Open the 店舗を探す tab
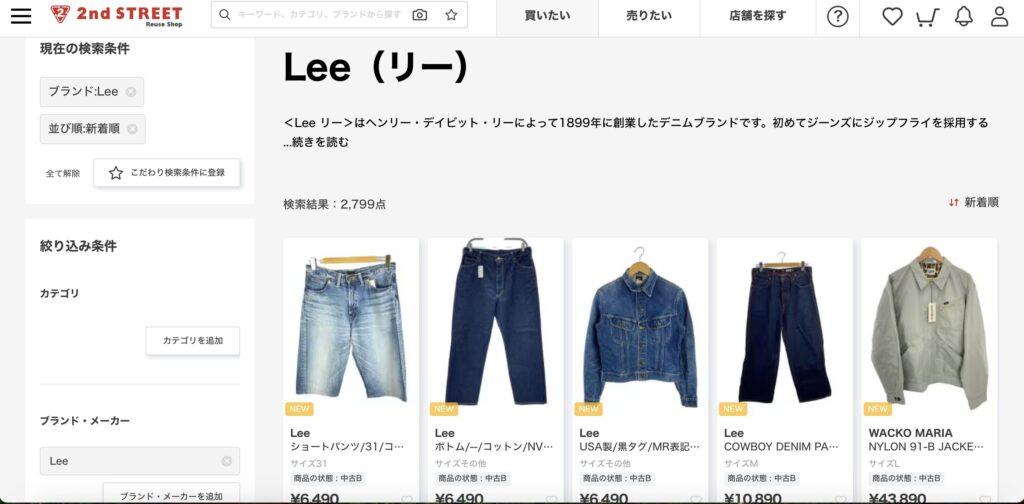This screenshot has width=1024, height=504. [x=757, y=16]
